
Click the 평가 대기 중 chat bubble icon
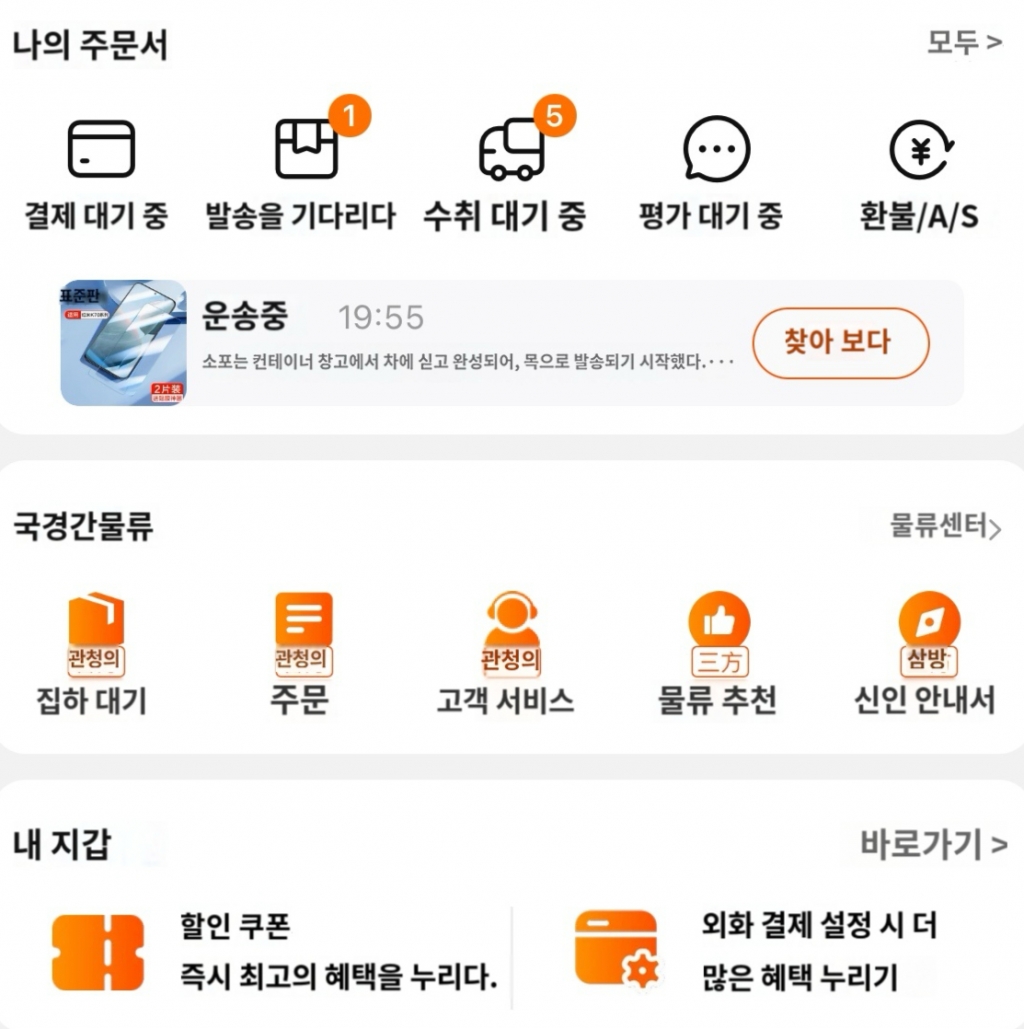(x=716, y=150)
